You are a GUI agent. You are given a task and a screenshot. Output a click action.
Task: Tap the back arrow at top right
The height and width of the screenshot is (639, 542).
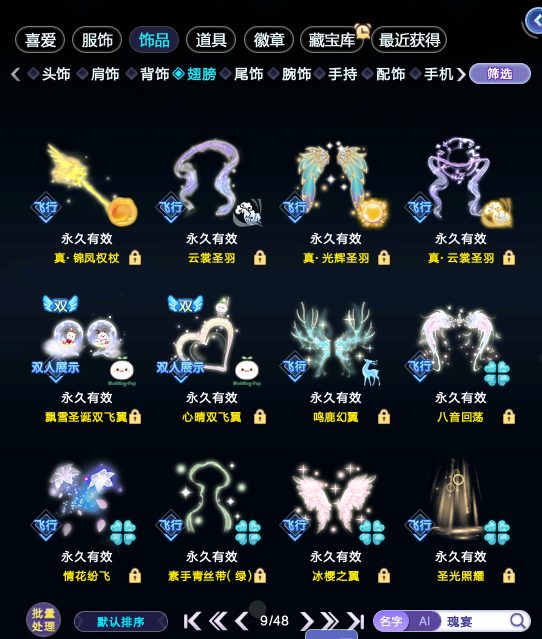click(534, 21)
